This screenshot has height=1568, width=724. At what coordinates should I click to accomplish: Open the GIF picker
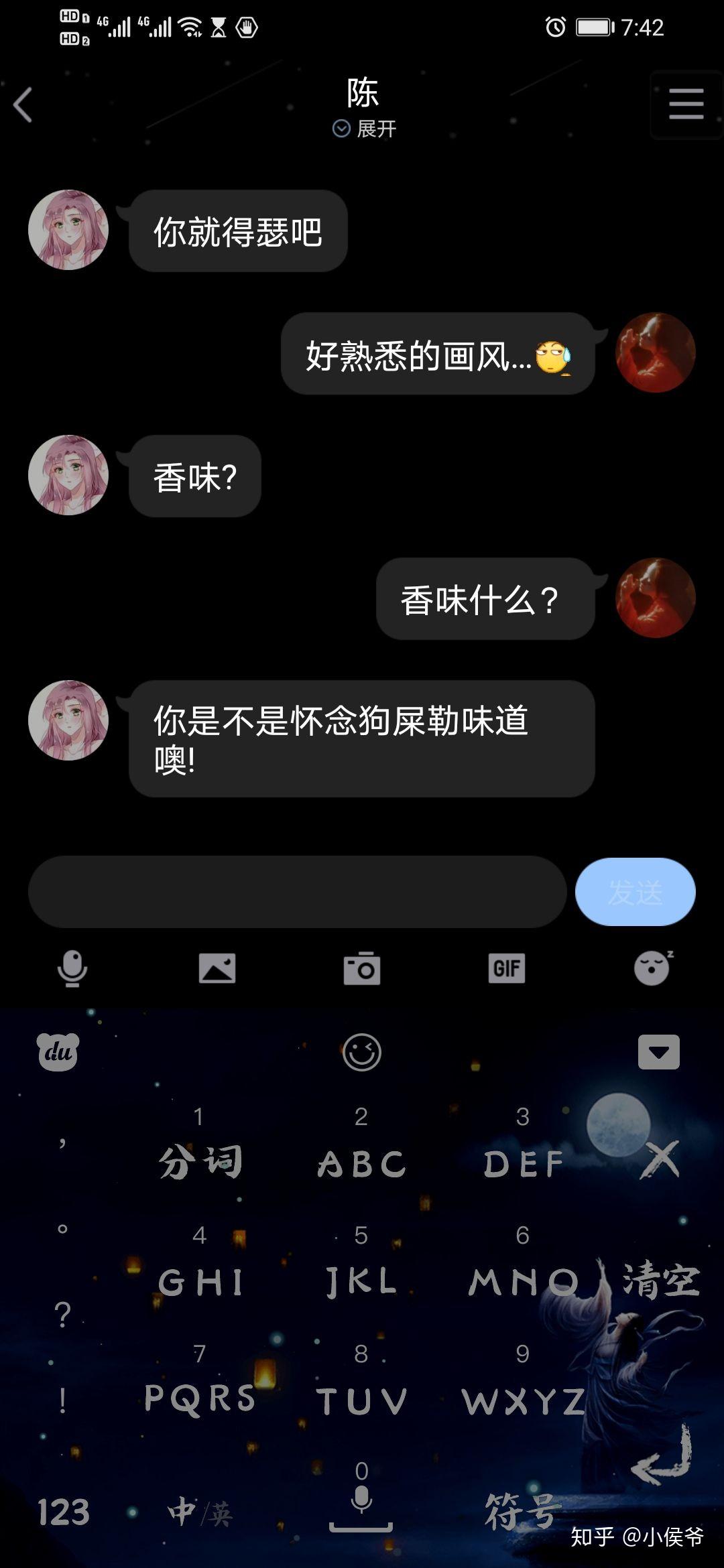pos(507,968)
